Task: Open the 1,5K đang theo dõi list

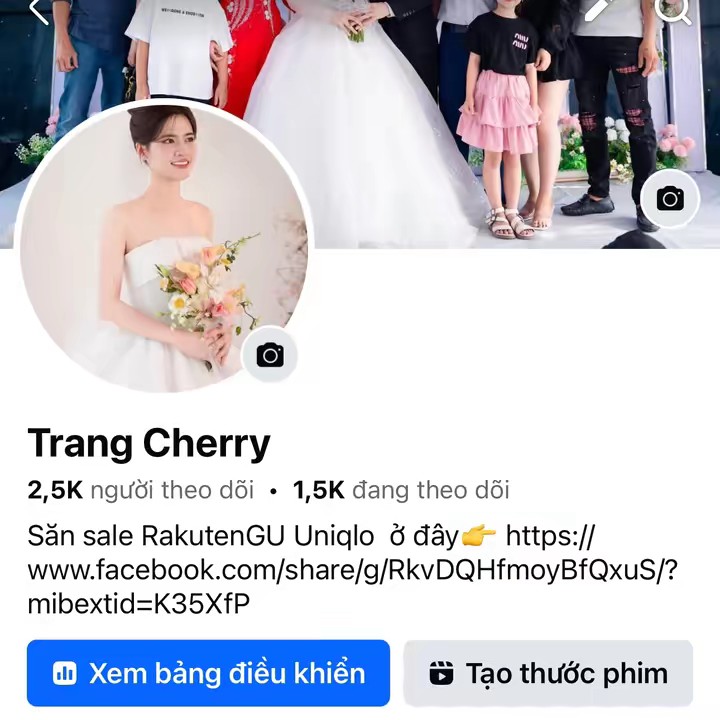Action: pyautogui.click(x=401, y=490)
